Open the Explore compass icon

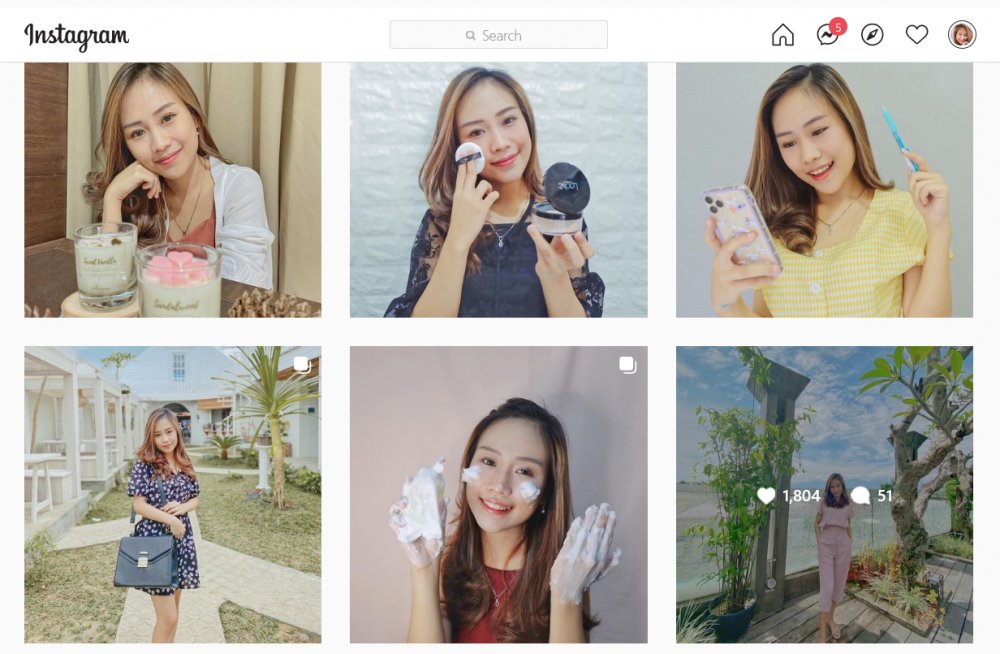(872, 35)
